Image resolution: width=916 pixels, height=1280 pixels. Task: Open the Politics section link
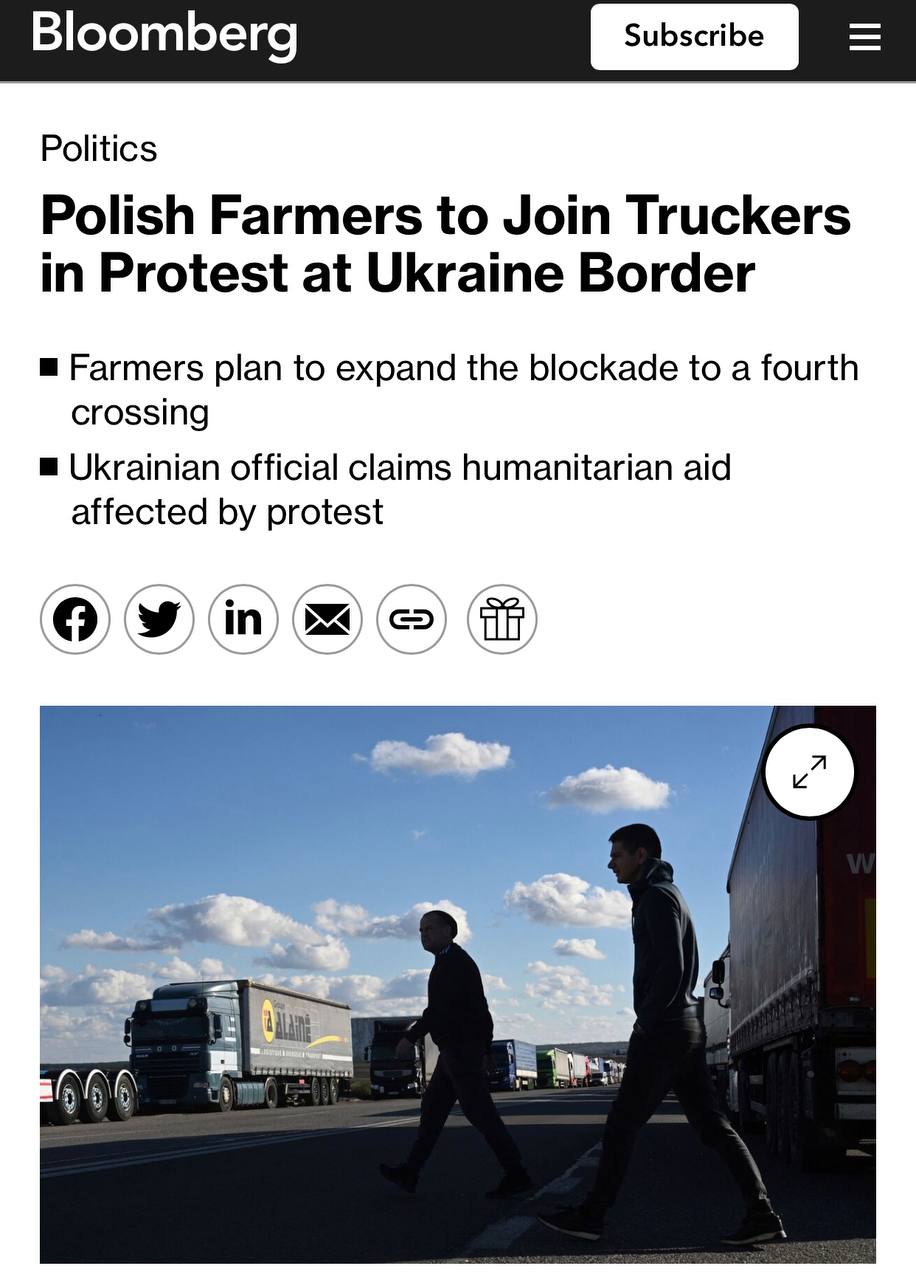[99, 149]
